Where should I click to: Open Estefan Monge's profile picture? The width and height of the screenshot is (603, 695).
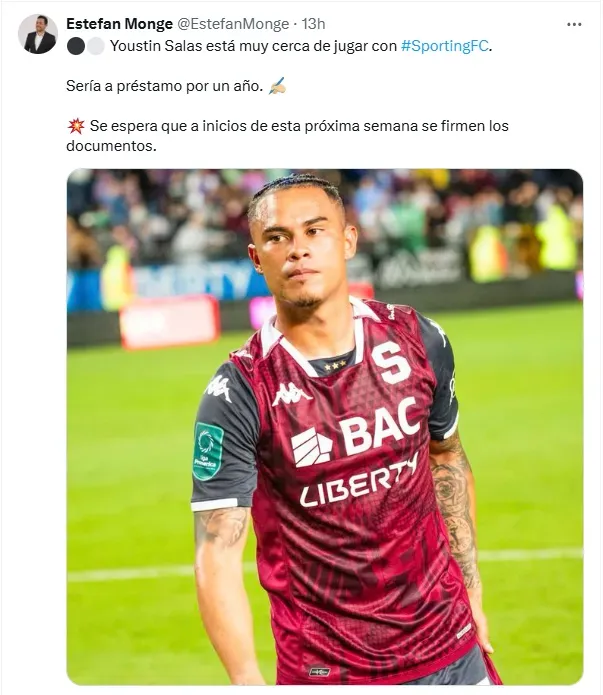[37, 33]
